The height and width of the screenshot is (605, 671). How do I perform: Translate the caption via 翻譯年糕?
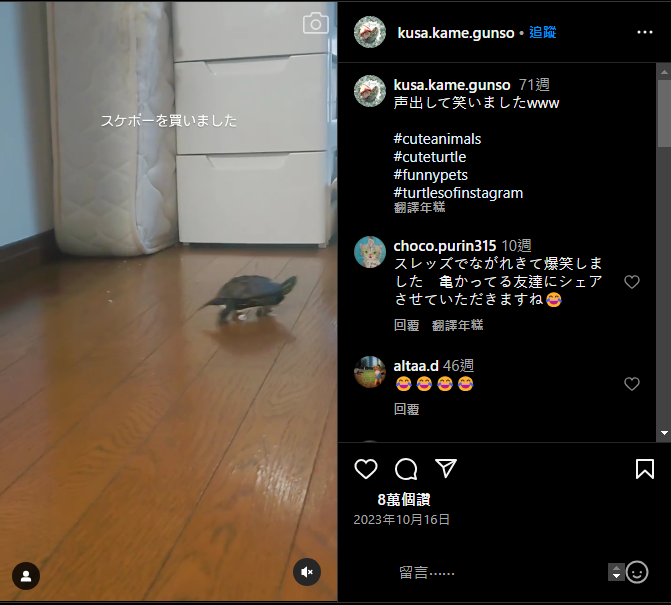click(420, 208)
